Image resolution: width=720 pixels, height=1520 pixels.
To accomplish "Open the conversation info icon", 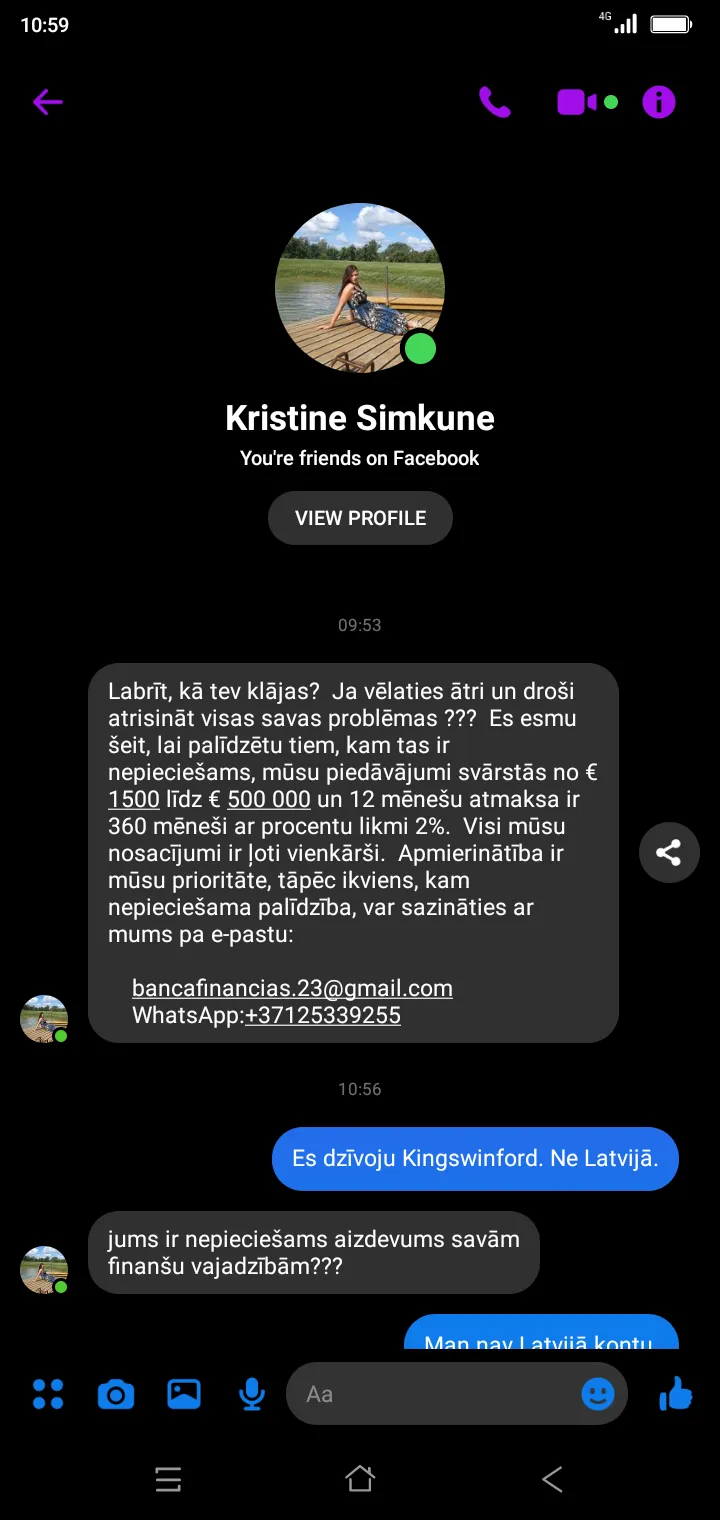I will pos(659,102).
